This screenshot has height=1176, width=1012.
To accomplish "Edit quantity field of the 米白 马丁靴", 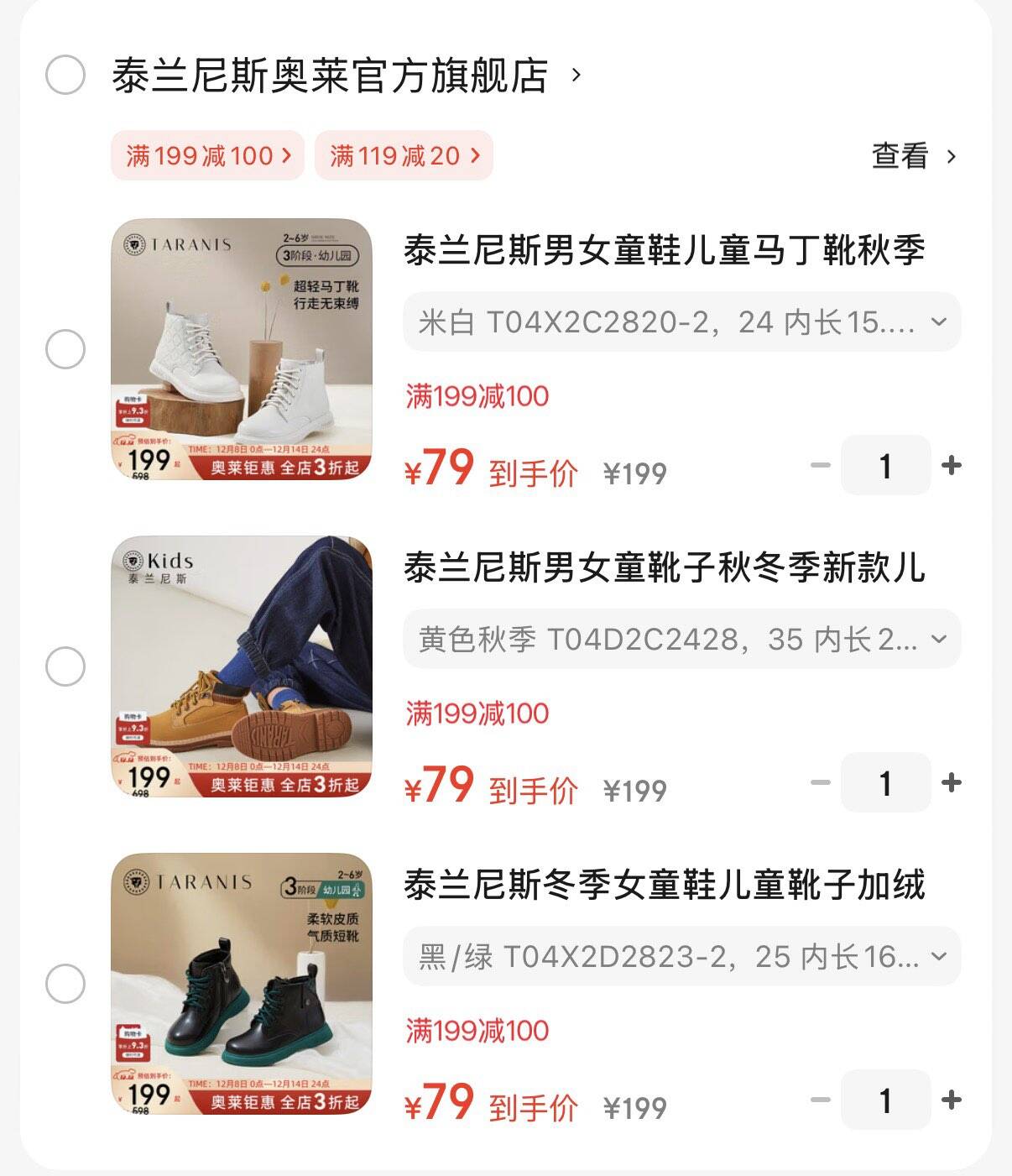I will [885, 465].
